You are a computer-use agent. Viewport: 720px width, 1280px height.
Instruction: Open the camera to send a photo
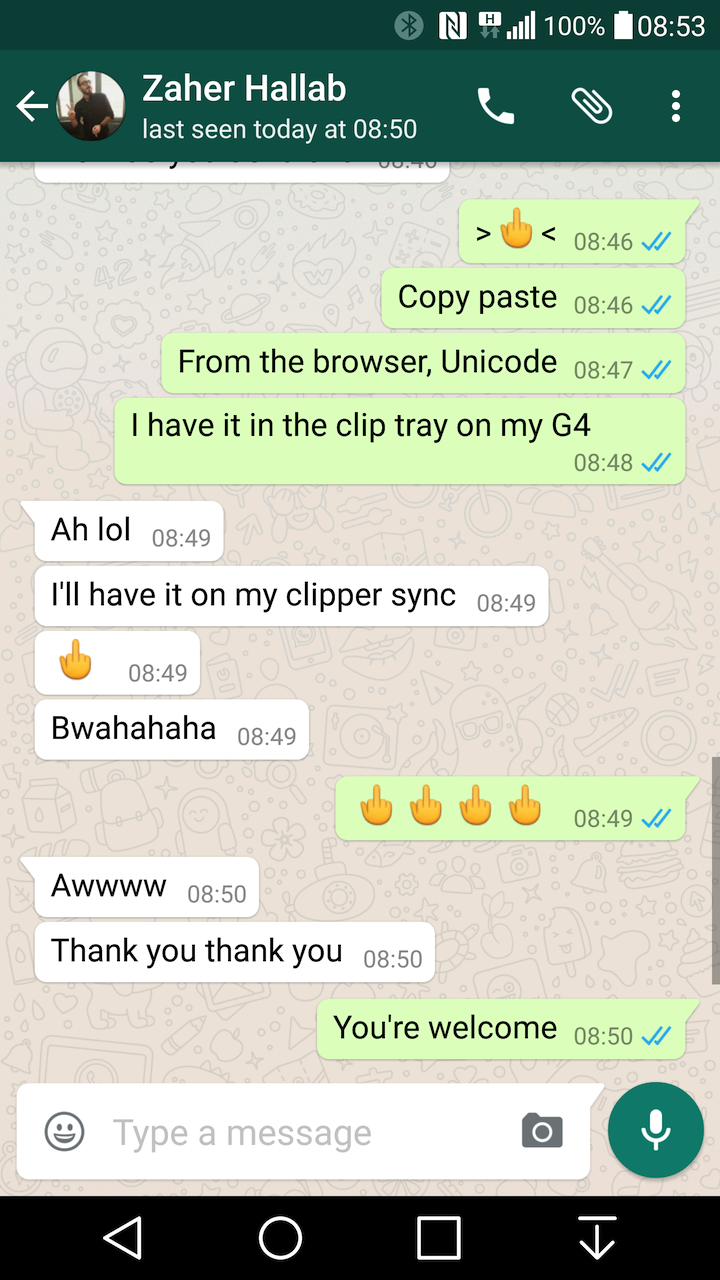pyautogui.click(x=542, y=1132)
